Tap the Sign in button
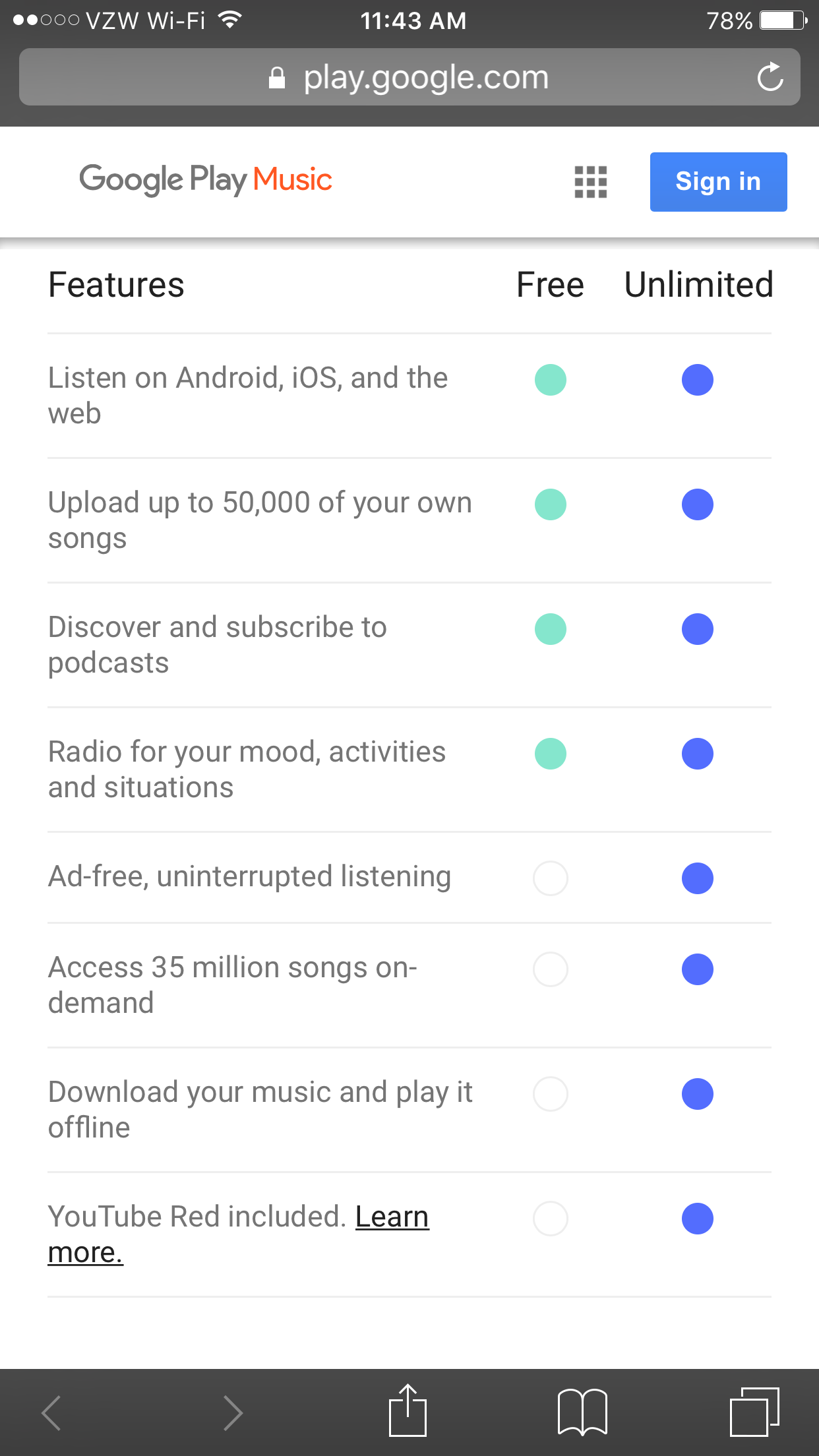The width and height of the screenshot is (819, 1456). [718, 181]
